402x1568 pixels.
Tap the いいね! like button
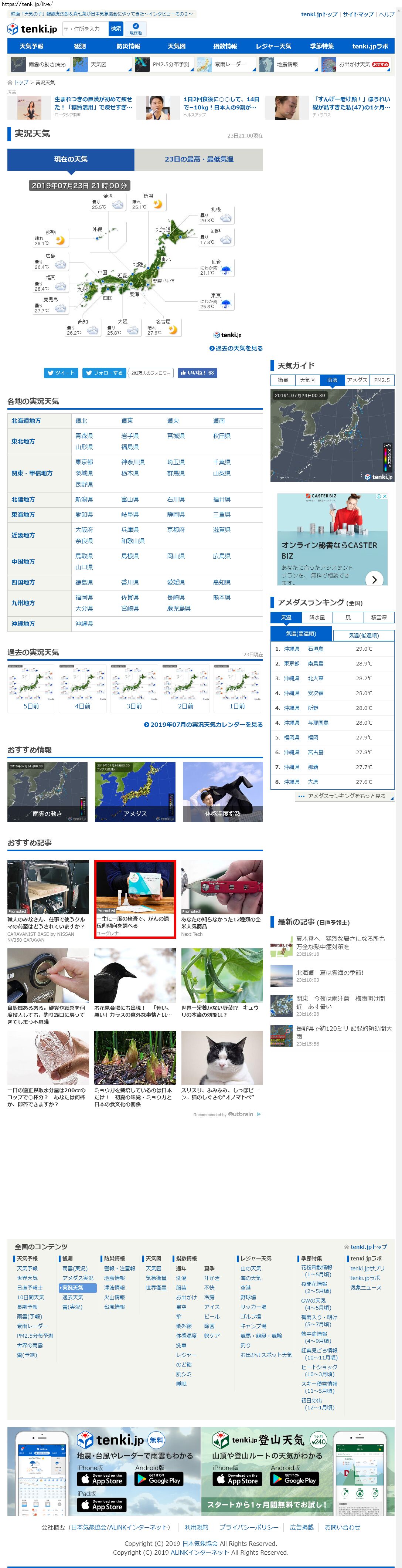click(x=197, y=373)
